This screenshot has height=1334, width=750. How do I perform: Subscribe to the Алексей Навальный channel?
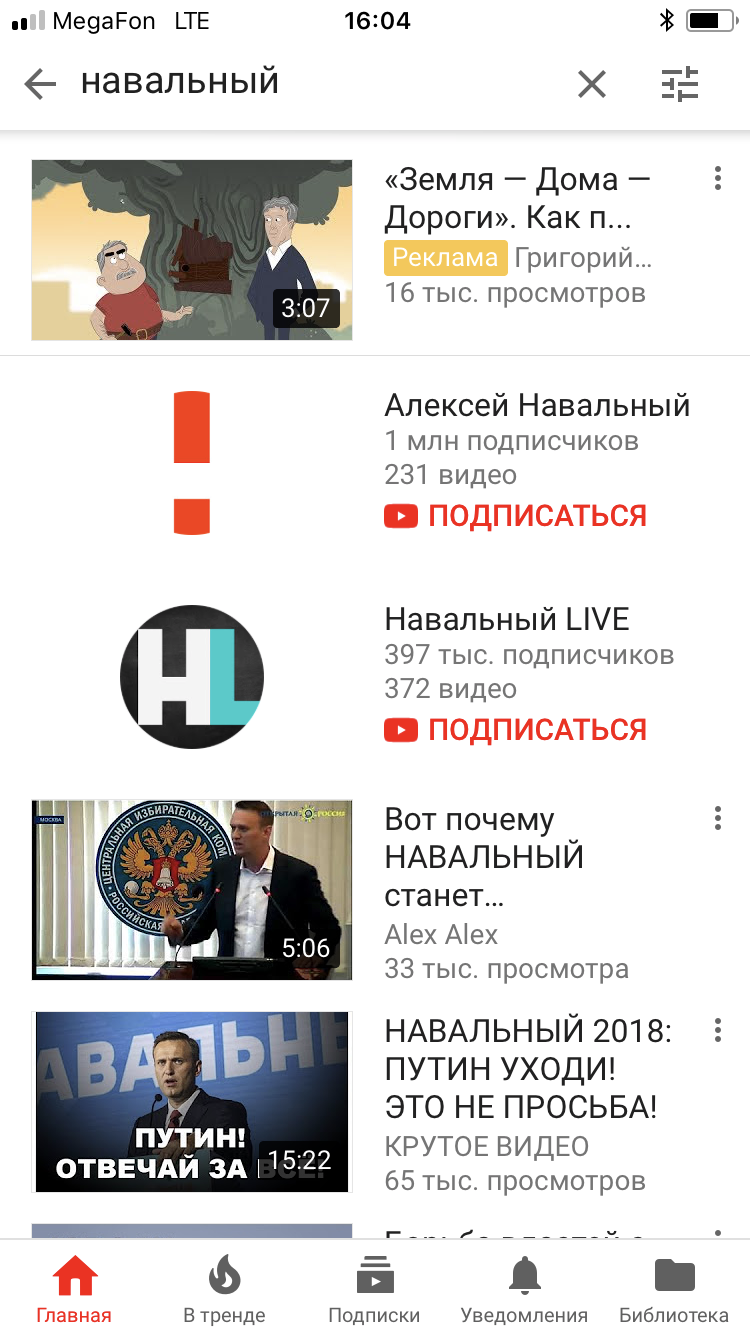(516, 516)
